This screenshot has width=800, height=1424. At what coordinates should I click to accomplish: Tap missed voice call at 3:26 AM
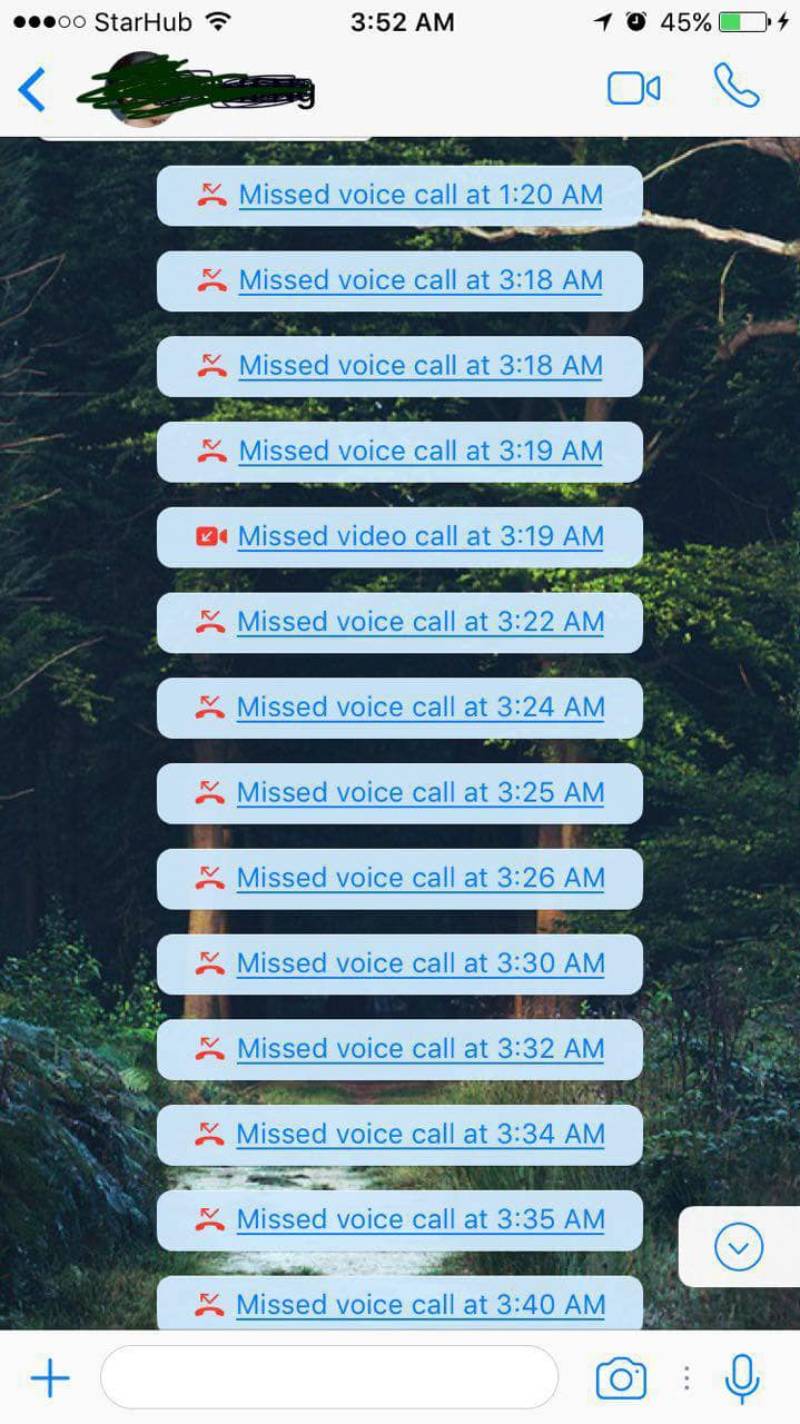[400, 879]
